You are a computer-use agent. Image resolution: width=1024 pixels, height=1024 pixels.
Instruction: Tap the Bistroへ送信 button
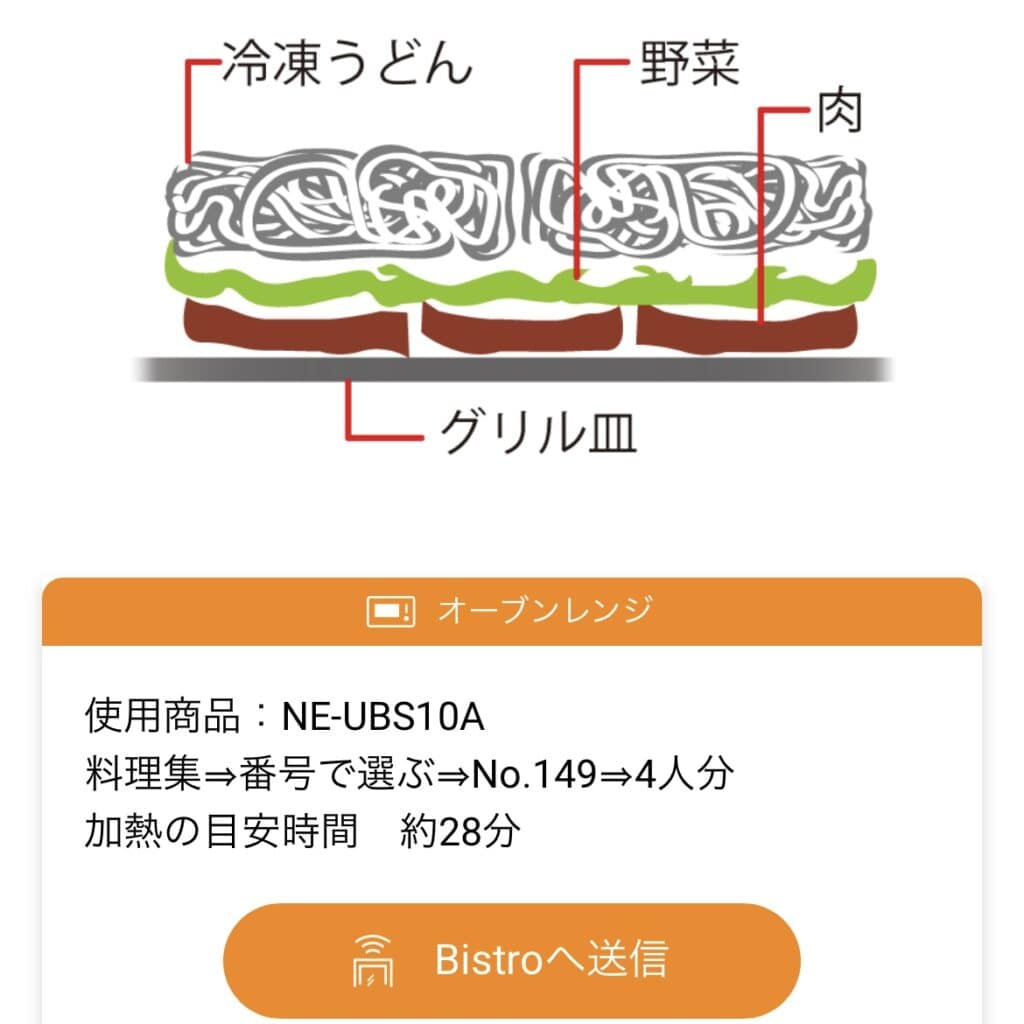coord(511,960)
